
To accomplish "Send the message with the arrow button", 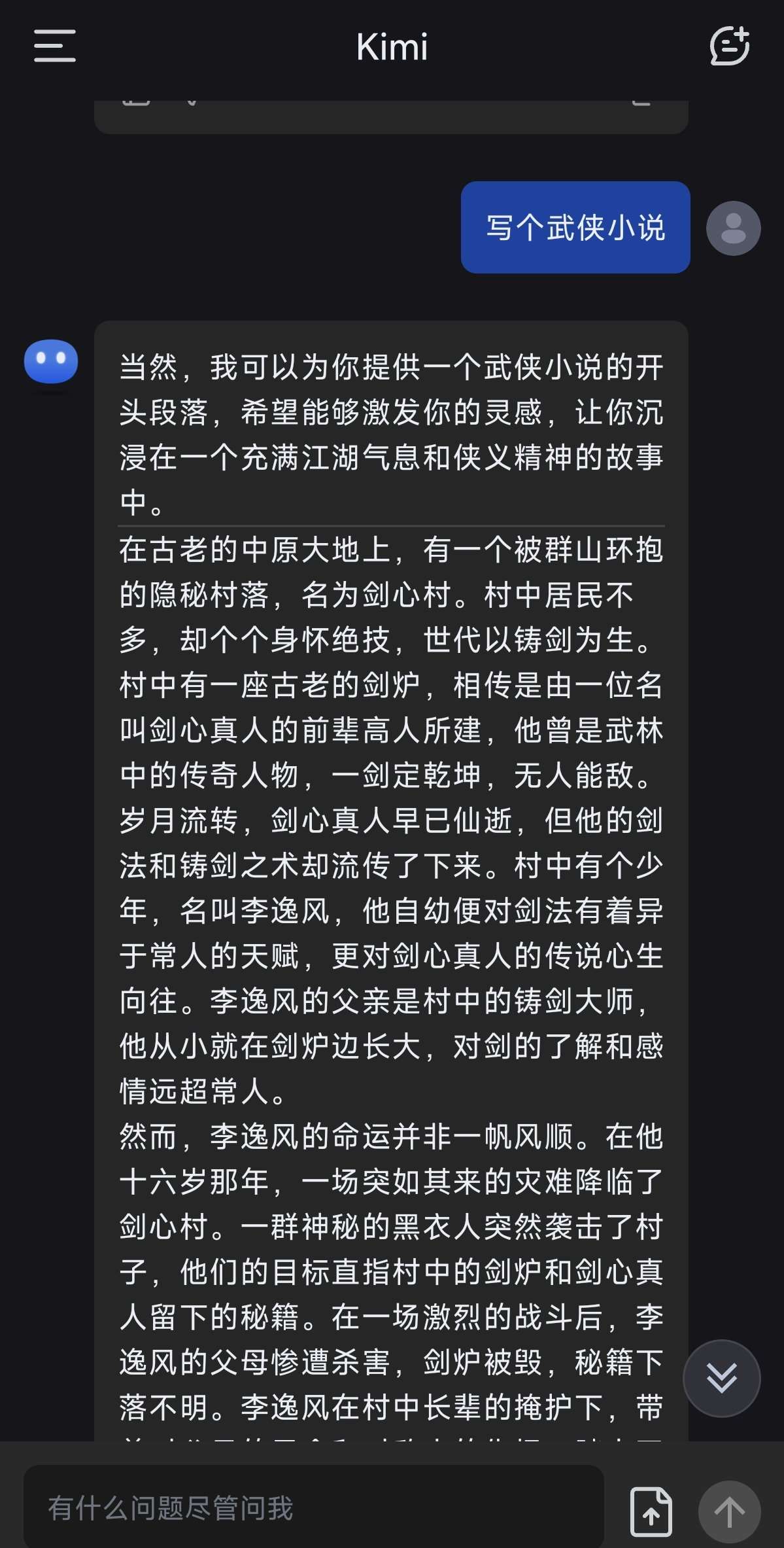I will pos(729,1511).
